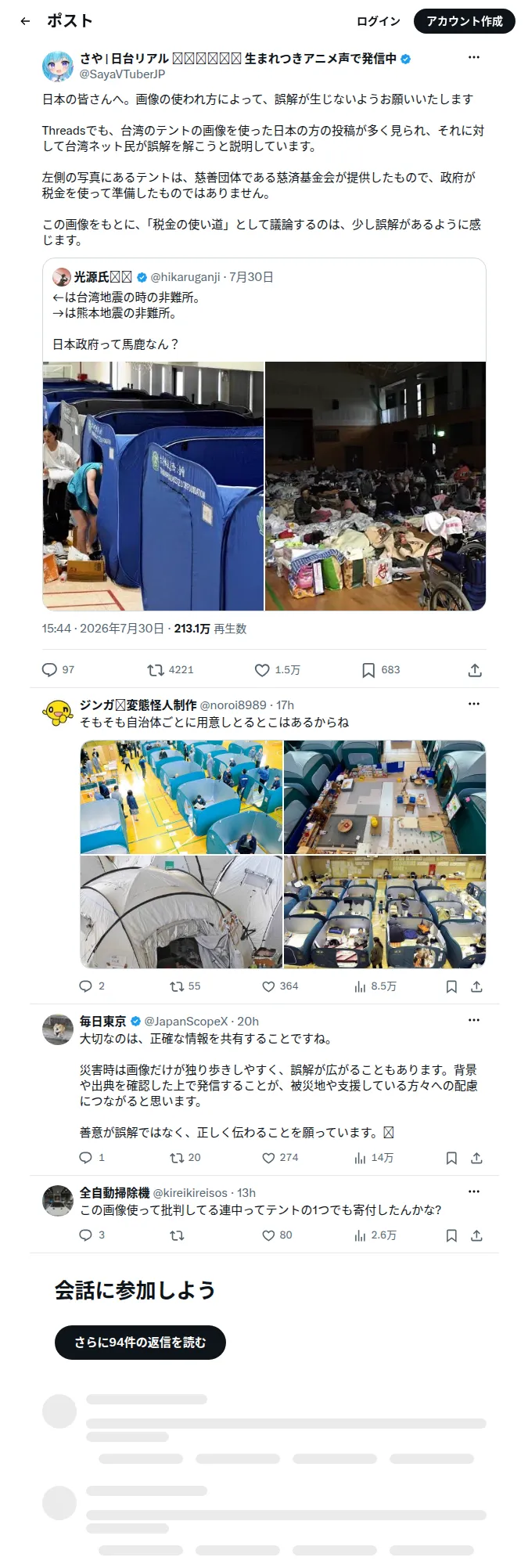The height and width of the screenshot is (1568, 528).
Task: Open overflow menu on ジンガ's reply
Action: pos(473,704)
